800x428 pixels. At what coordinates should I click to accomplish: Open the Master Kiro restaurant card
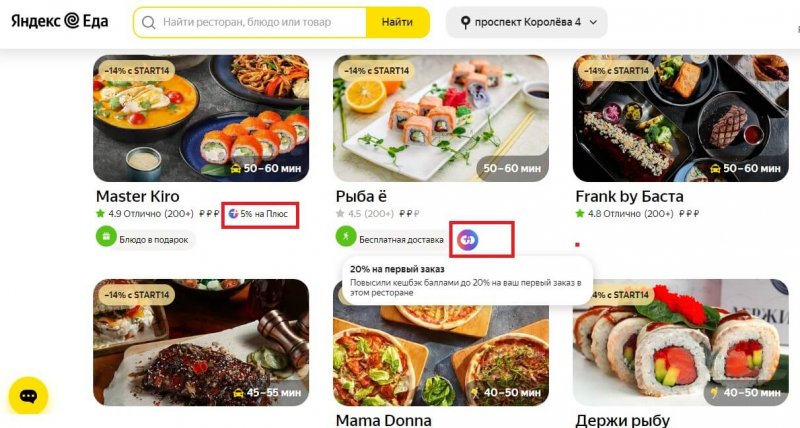click(201, 118)
